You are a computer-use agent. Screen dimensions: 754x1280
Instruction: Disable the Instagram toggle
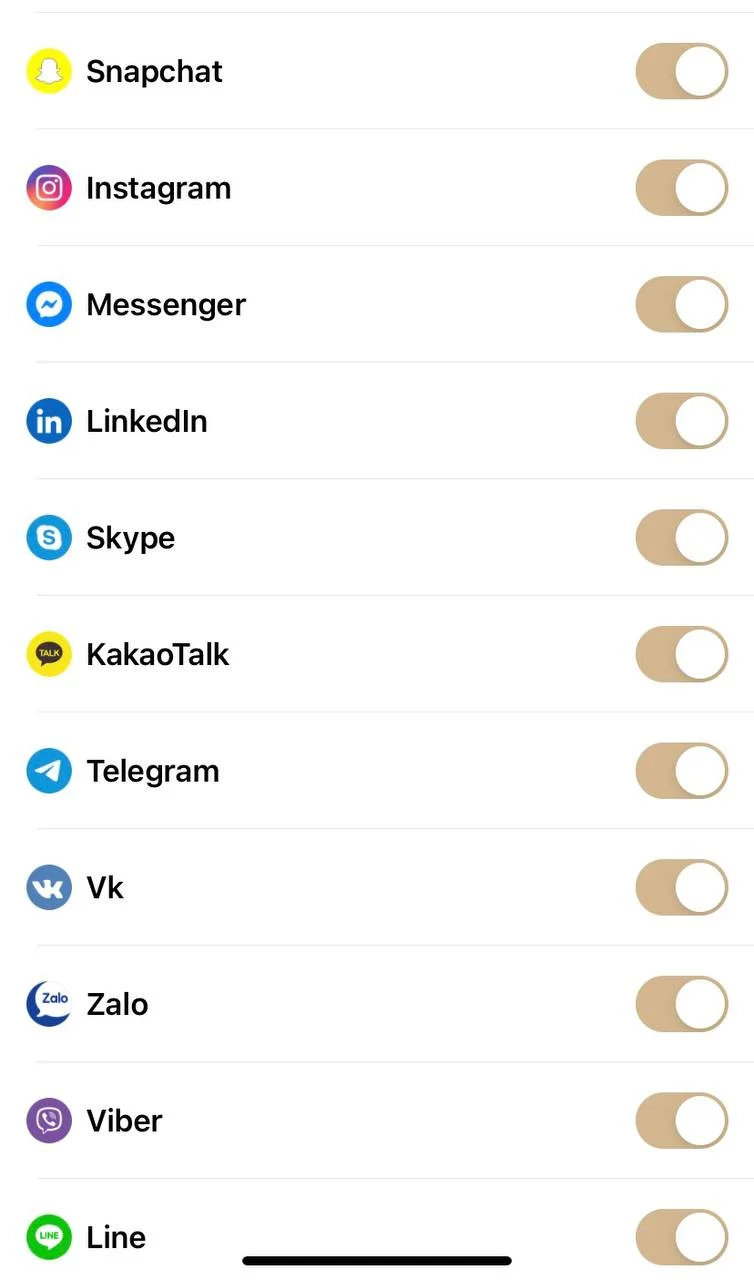pos(682,188)
